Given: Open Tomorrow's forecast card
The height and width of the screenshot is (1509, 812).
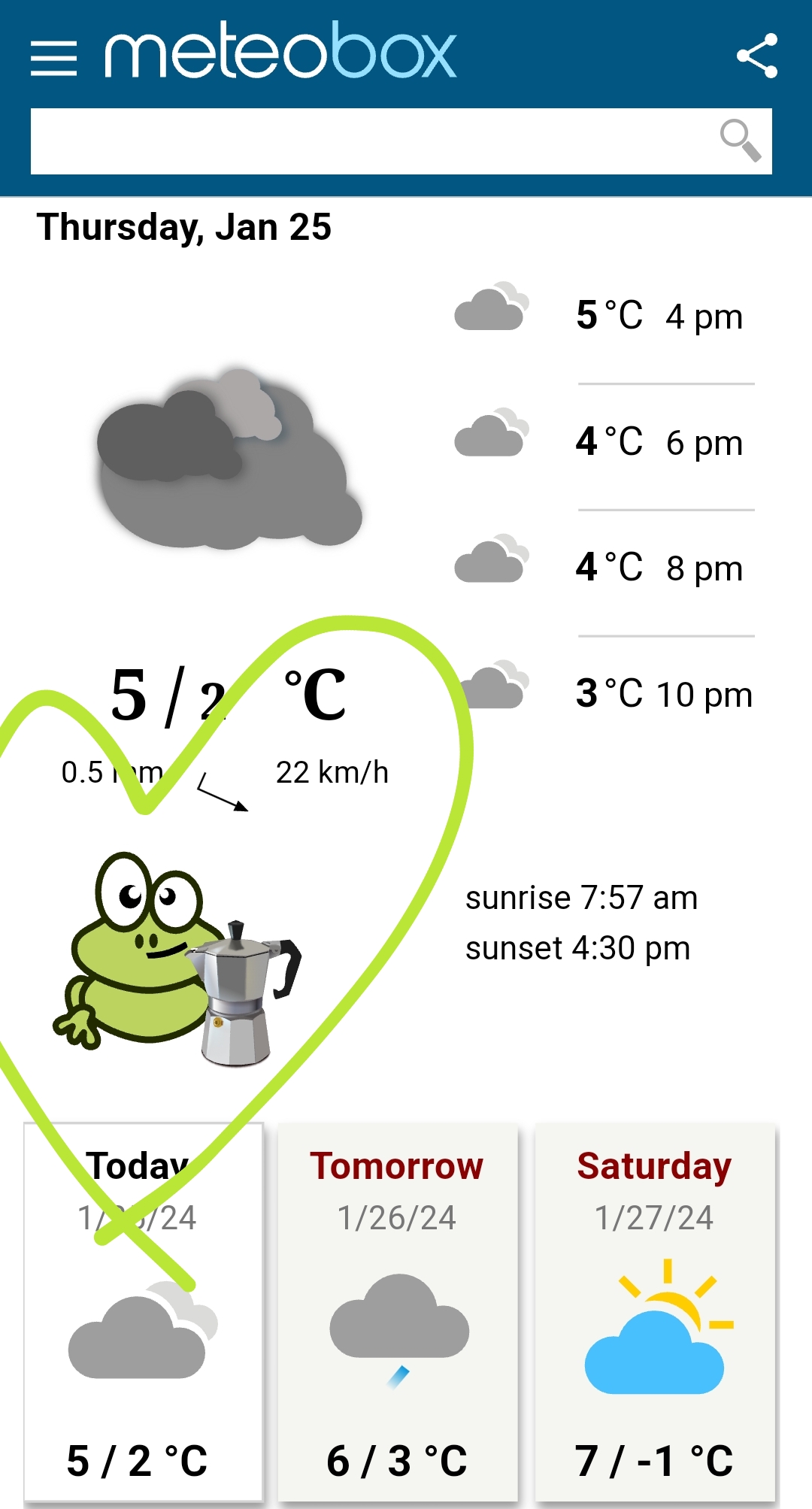Looking at the screenshot, I should 398,1312.
